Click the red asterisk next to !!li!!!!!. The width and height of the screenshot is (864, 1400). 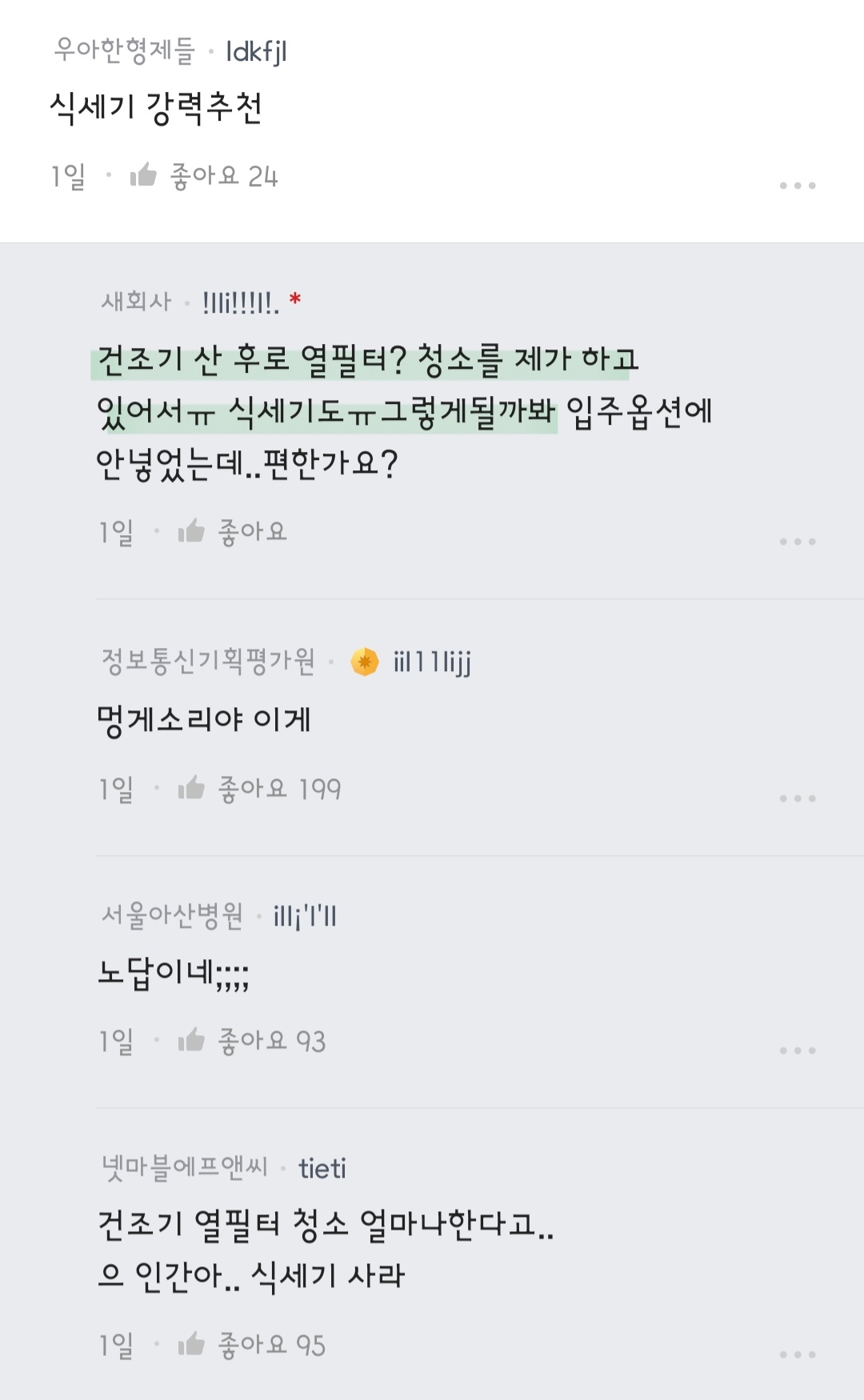coord(298,298)
